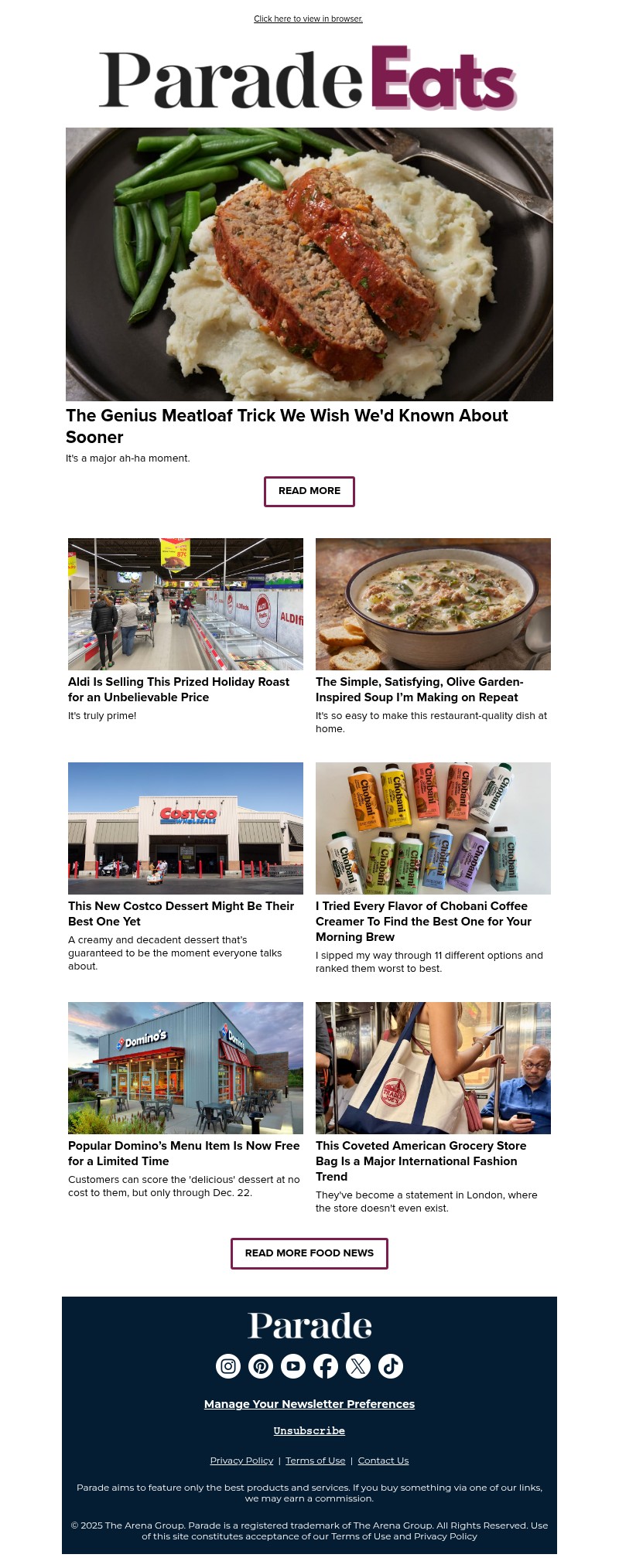
Task: Select Manage Your Newsletter Preferences
Action: [x=309, y=1404]
